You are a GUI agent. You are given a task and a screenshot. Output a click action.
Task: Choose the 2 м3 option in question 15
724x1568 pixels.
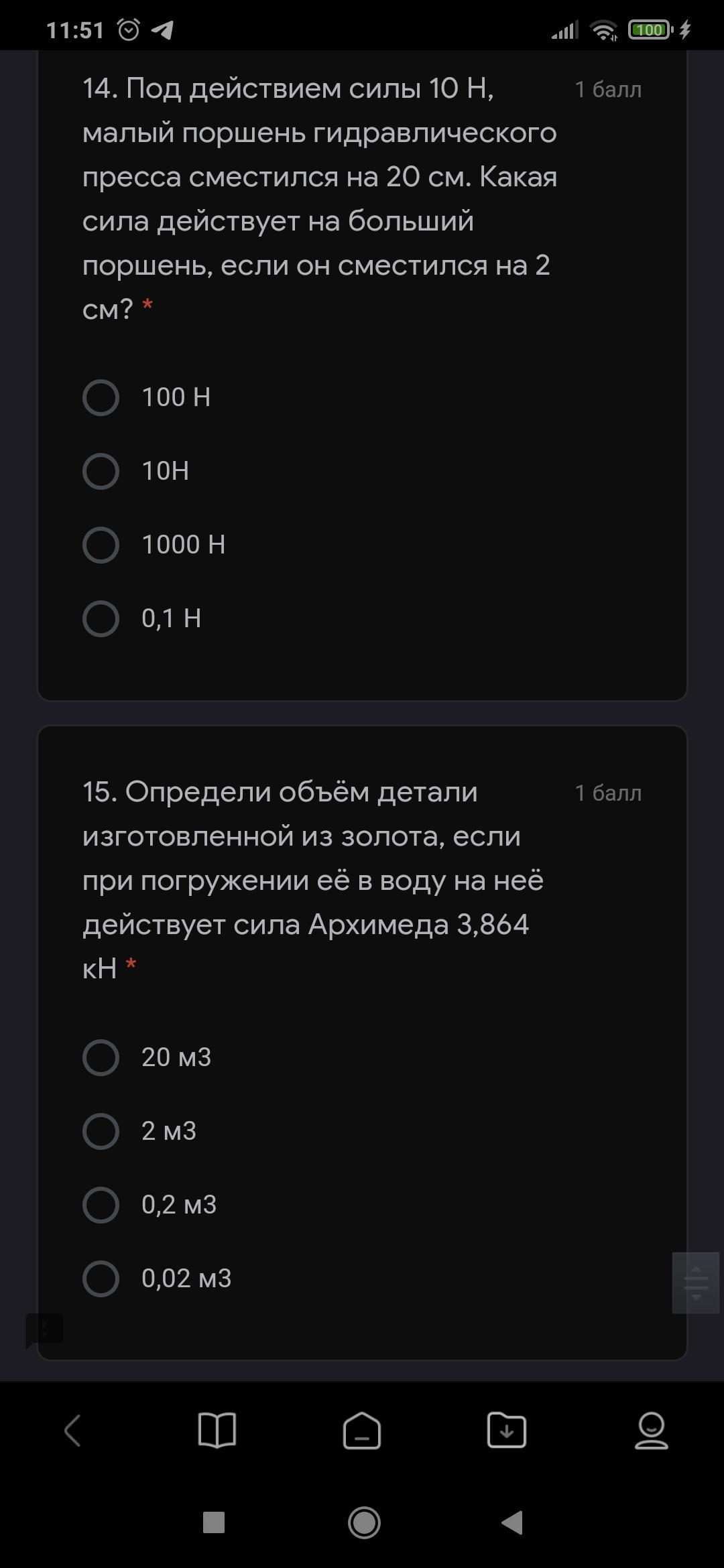point(101,1131)
